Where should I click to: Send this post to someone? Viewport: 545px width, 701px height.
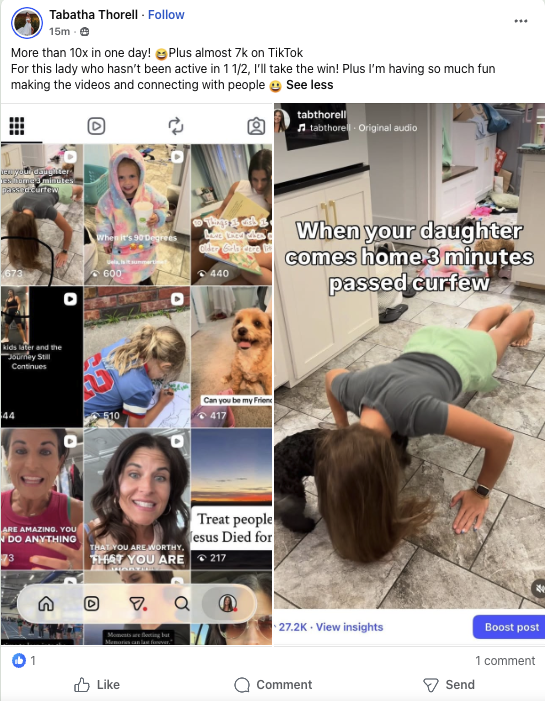click(x=448, y=684)
